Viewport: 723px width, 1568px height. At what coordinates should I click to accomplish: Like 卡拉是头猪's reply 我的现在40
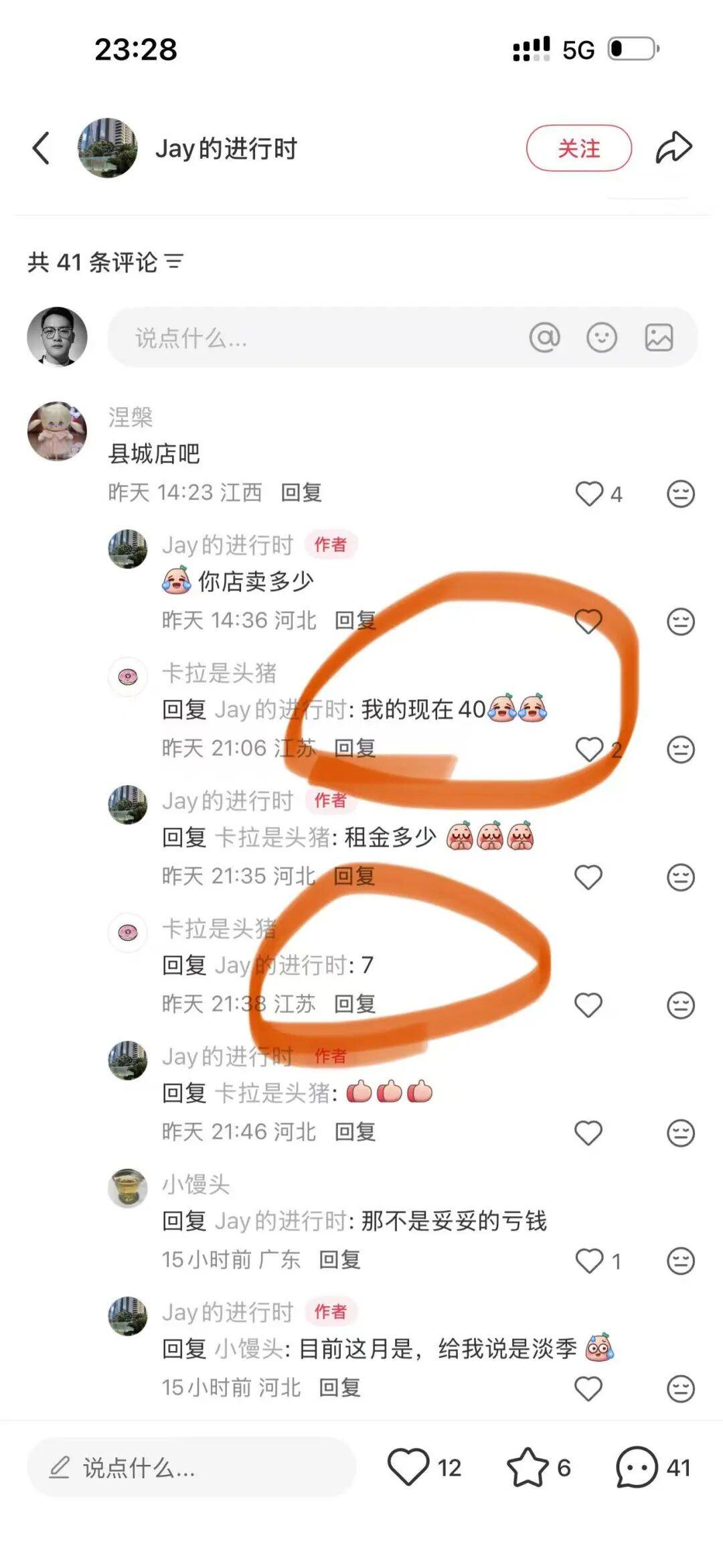pos(589,750)
